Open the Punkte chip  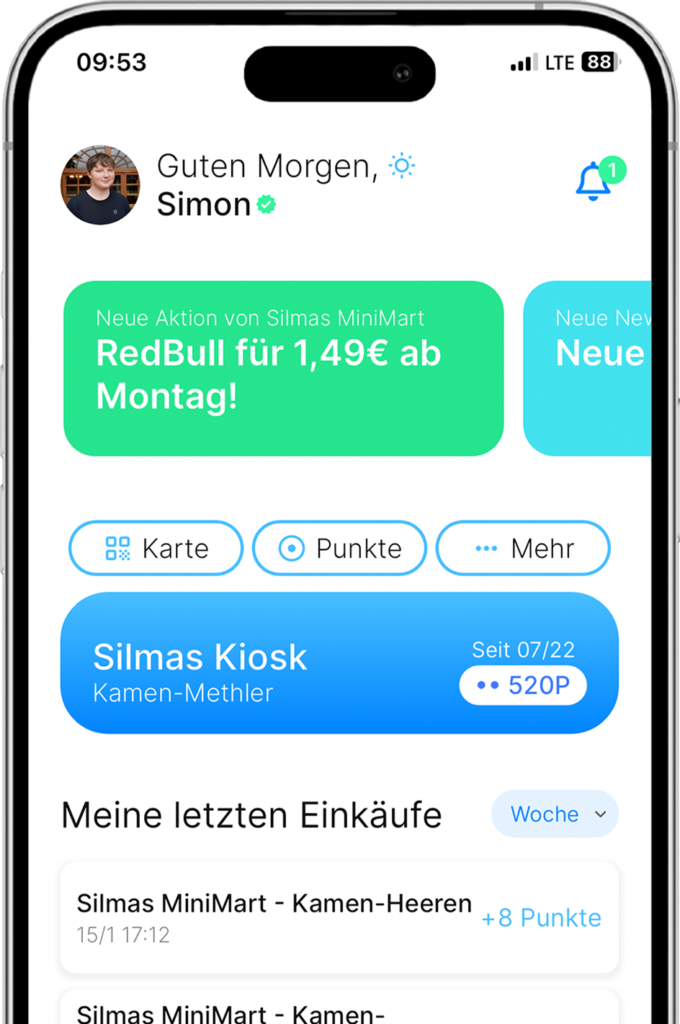pos(340,548)
